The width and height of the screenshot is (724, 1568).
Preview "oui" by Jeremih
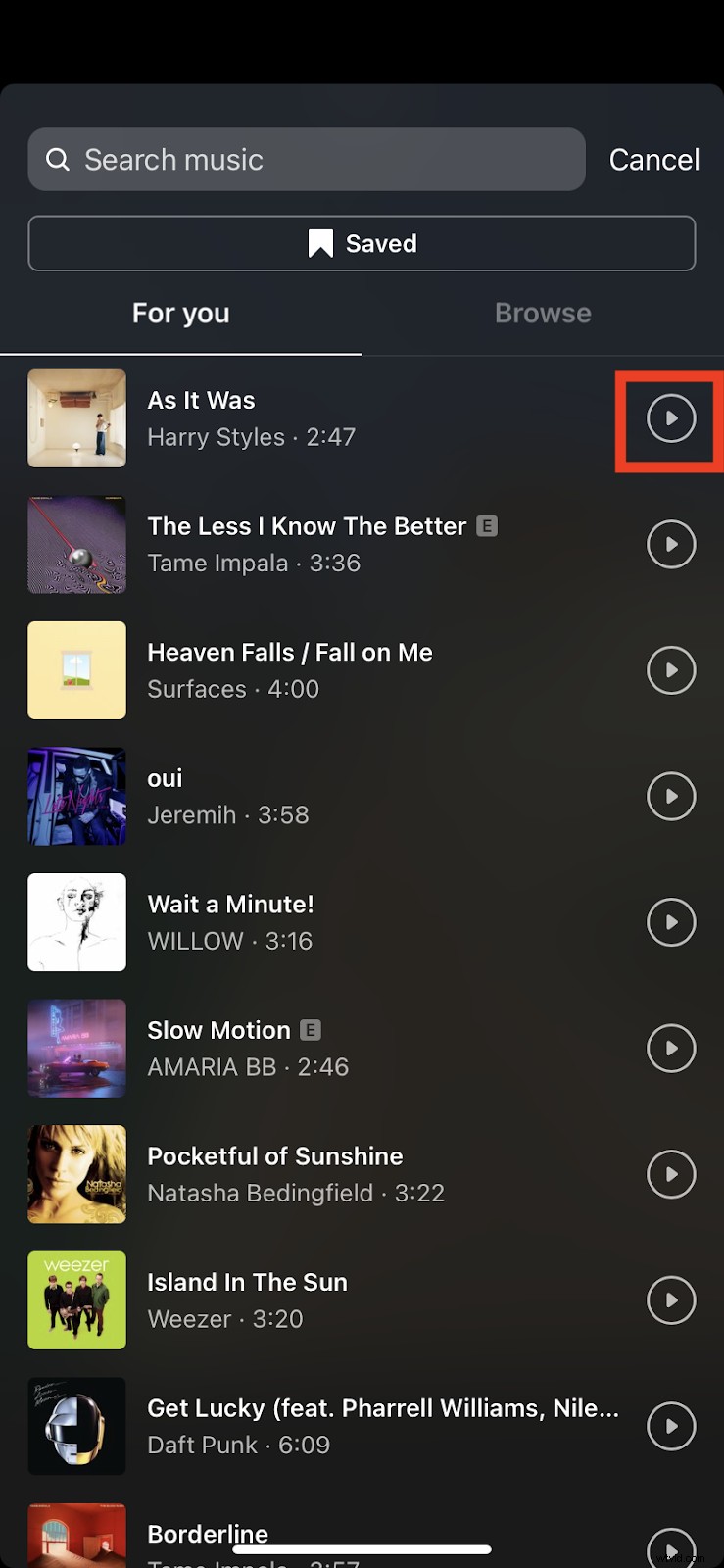click(670, 796)
